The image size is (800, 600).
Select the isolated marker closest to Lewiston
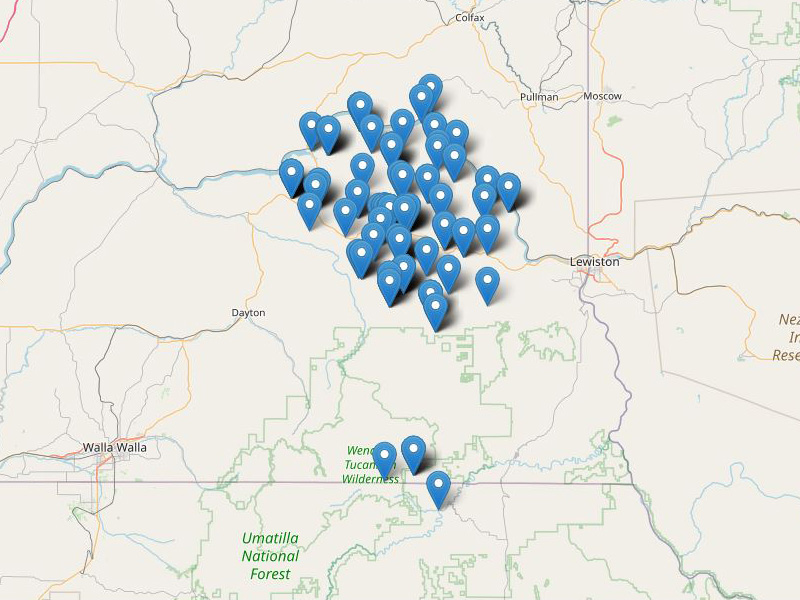coord(487,282)
